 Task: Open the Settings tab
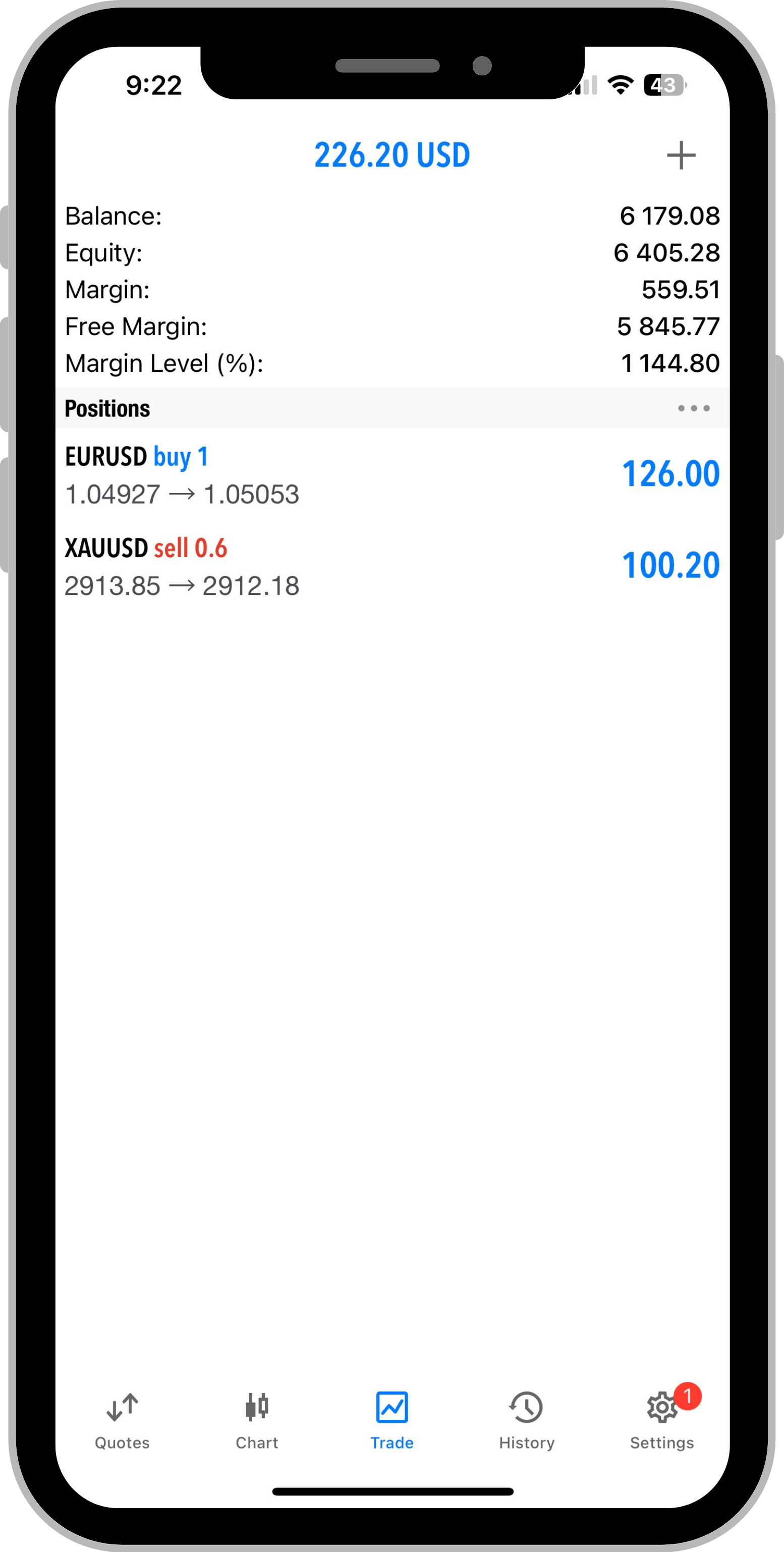click(x=662, y=1421)
